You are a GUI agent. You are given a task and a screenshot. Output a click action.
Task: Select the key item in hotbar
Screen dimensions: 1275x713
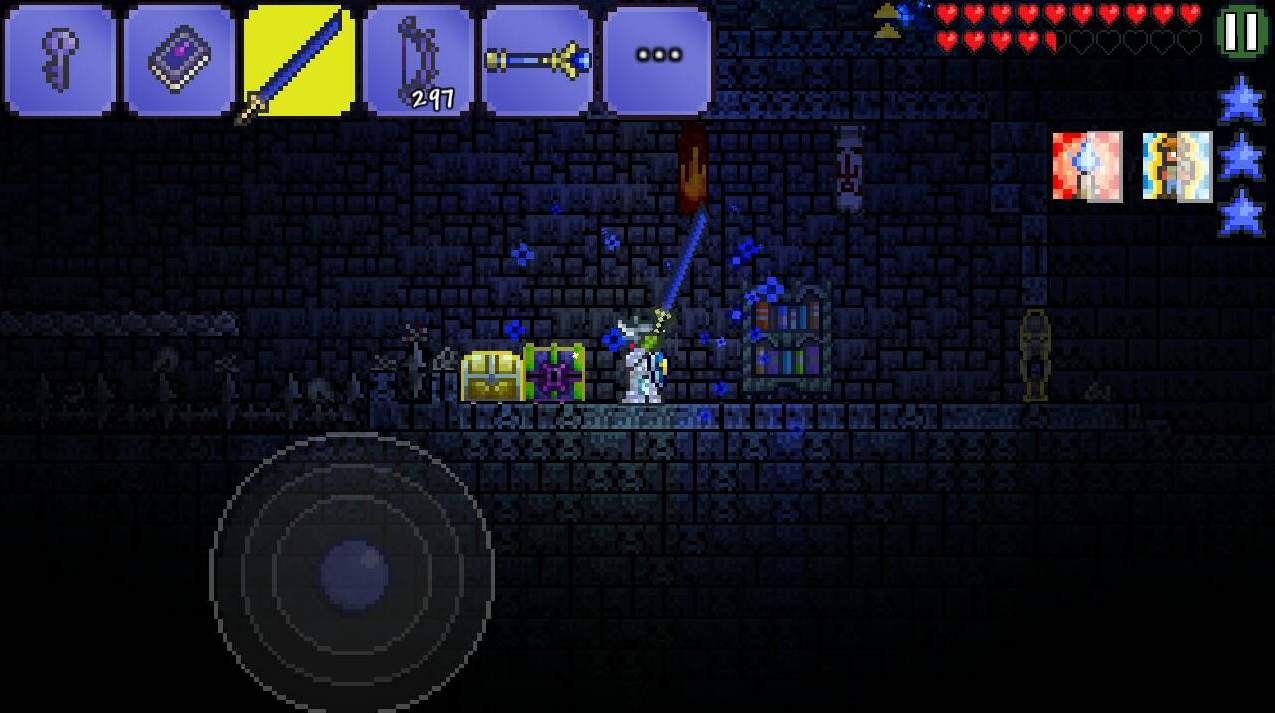tap(60, 60)
